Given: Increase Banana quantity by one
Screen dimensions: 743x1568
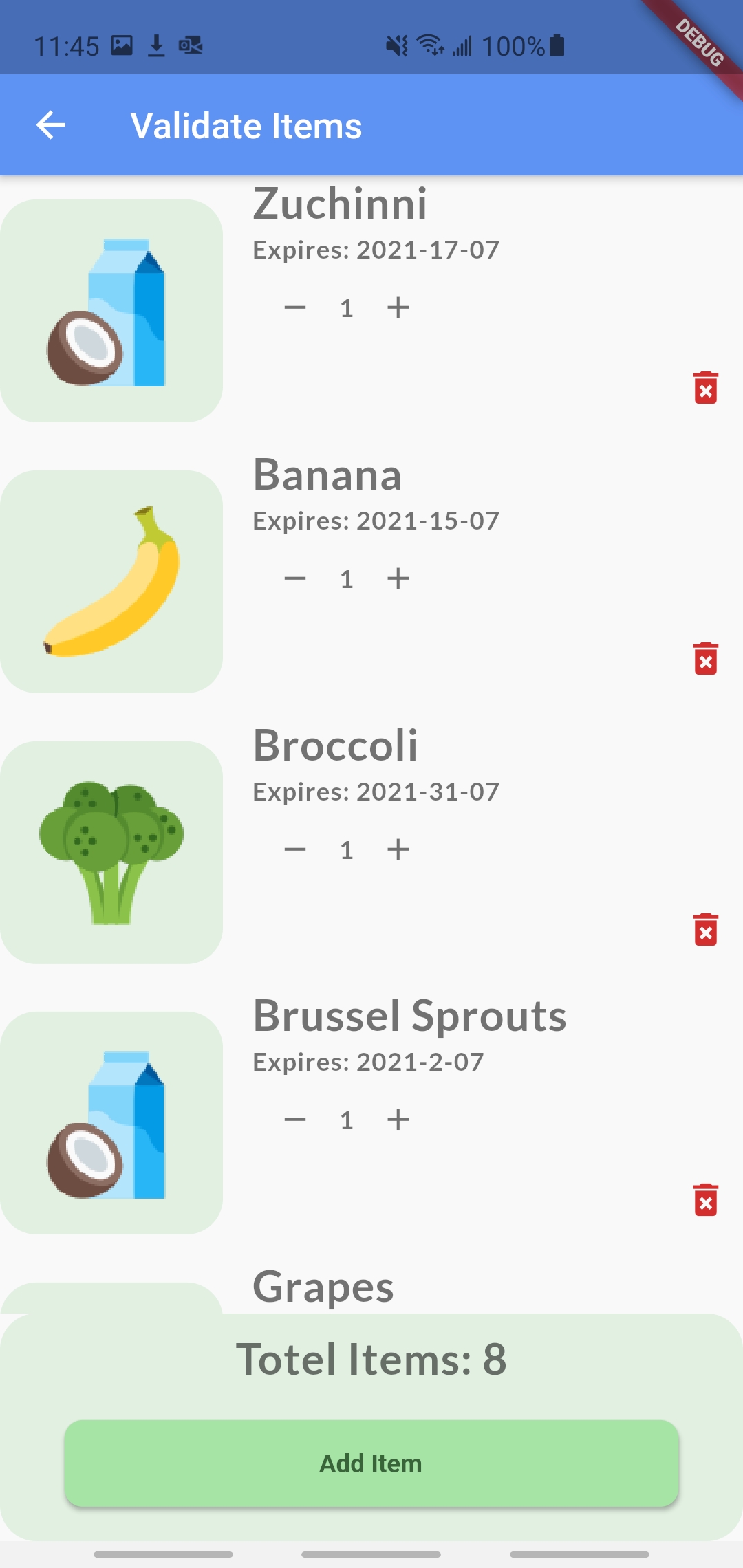Looking at the screenshot, I should (x=398, y=578).
